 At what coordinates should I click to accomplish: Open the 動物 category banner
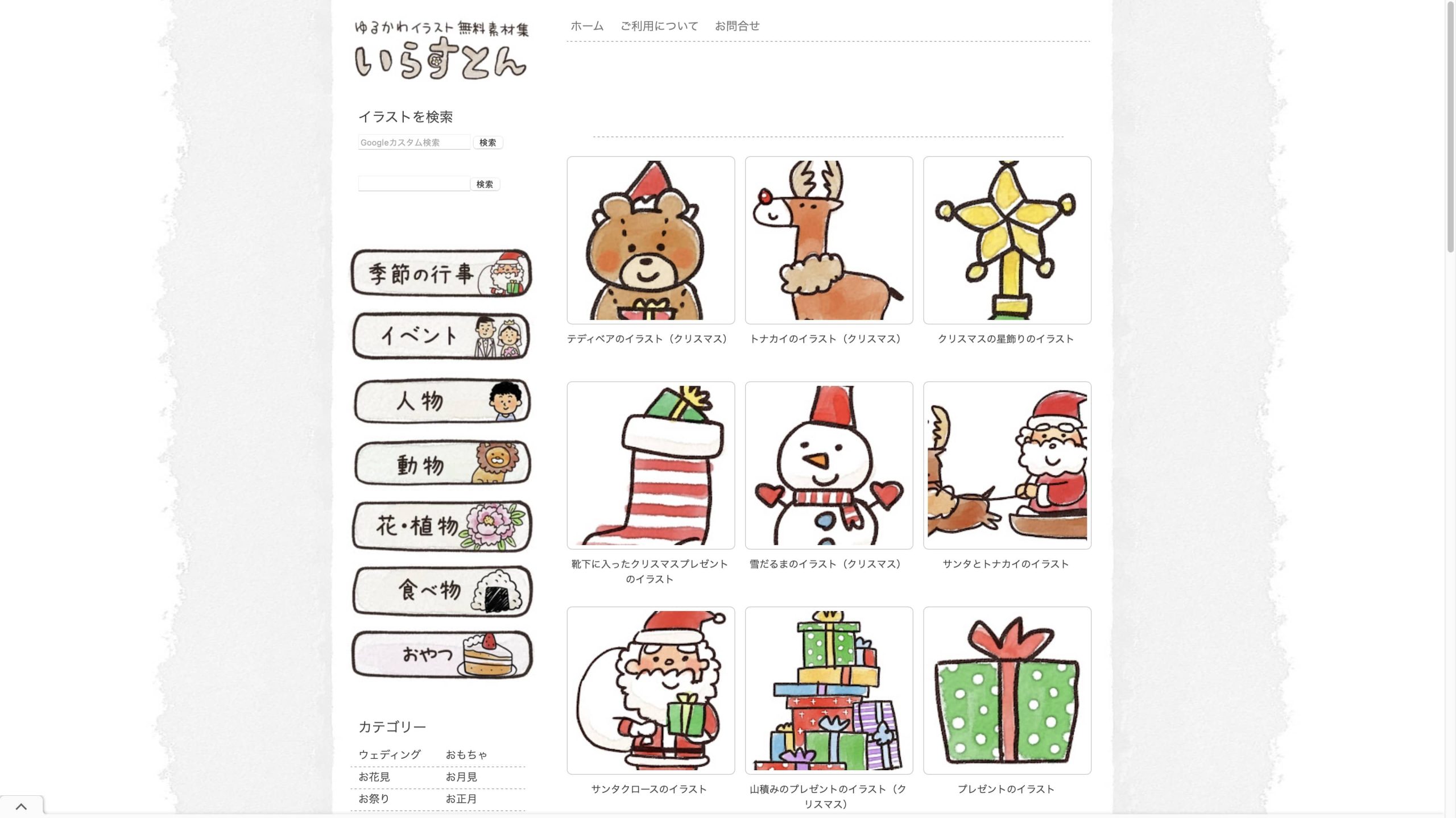(441, 463)
